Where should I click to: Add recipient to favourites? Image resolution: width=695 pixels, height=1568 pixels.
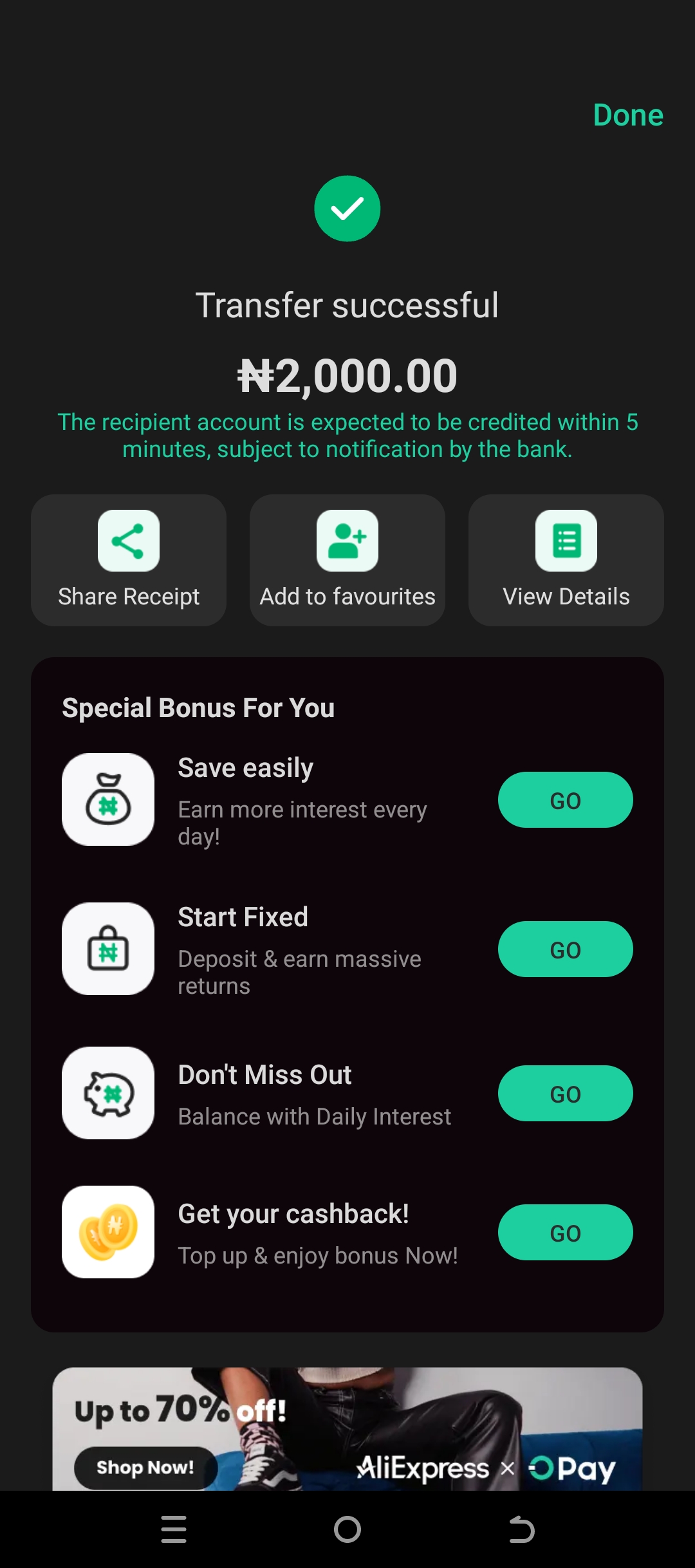tap(347, 560)
